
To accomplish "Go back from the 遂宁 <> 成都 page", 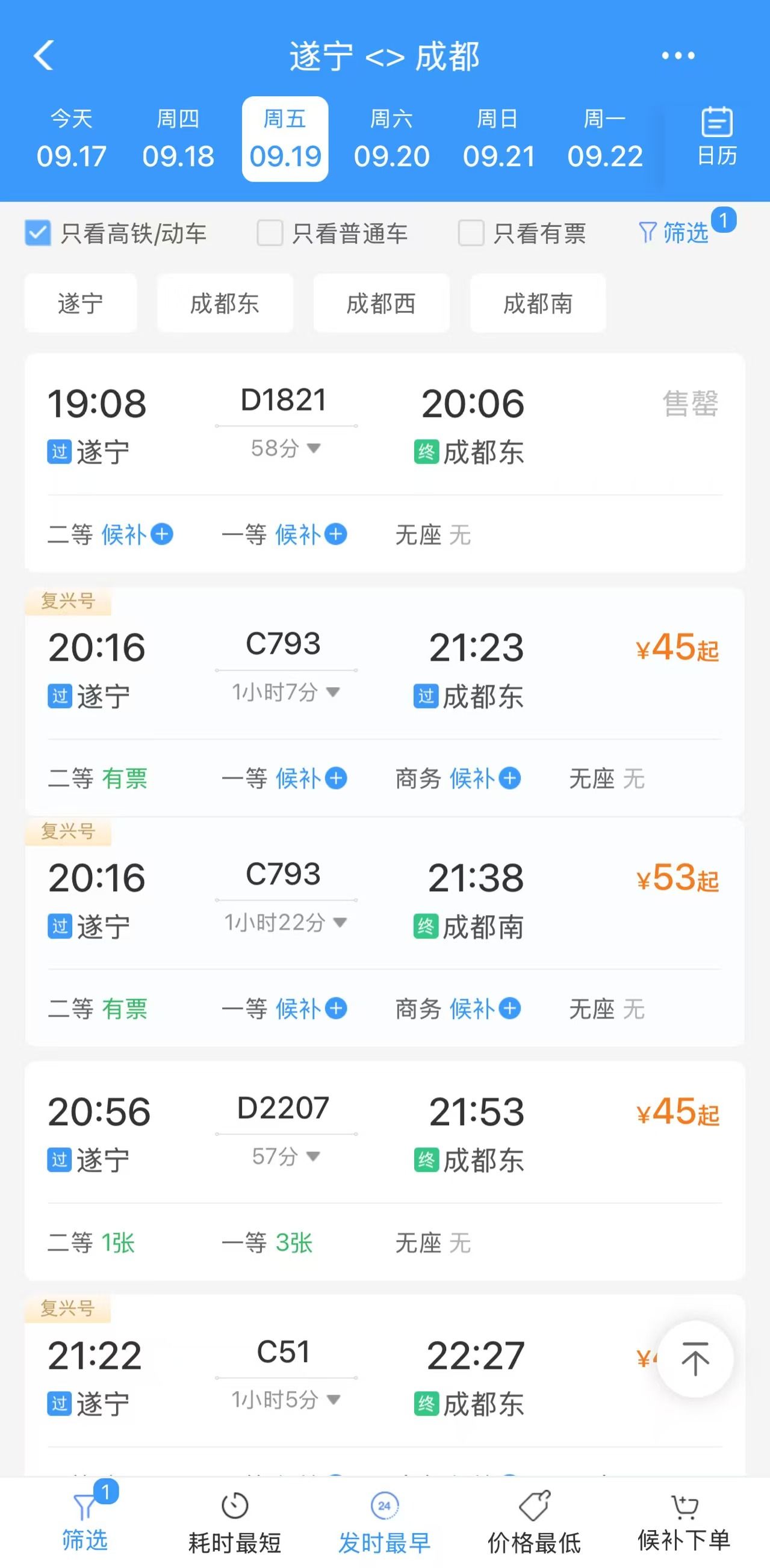I will (44, 56).
